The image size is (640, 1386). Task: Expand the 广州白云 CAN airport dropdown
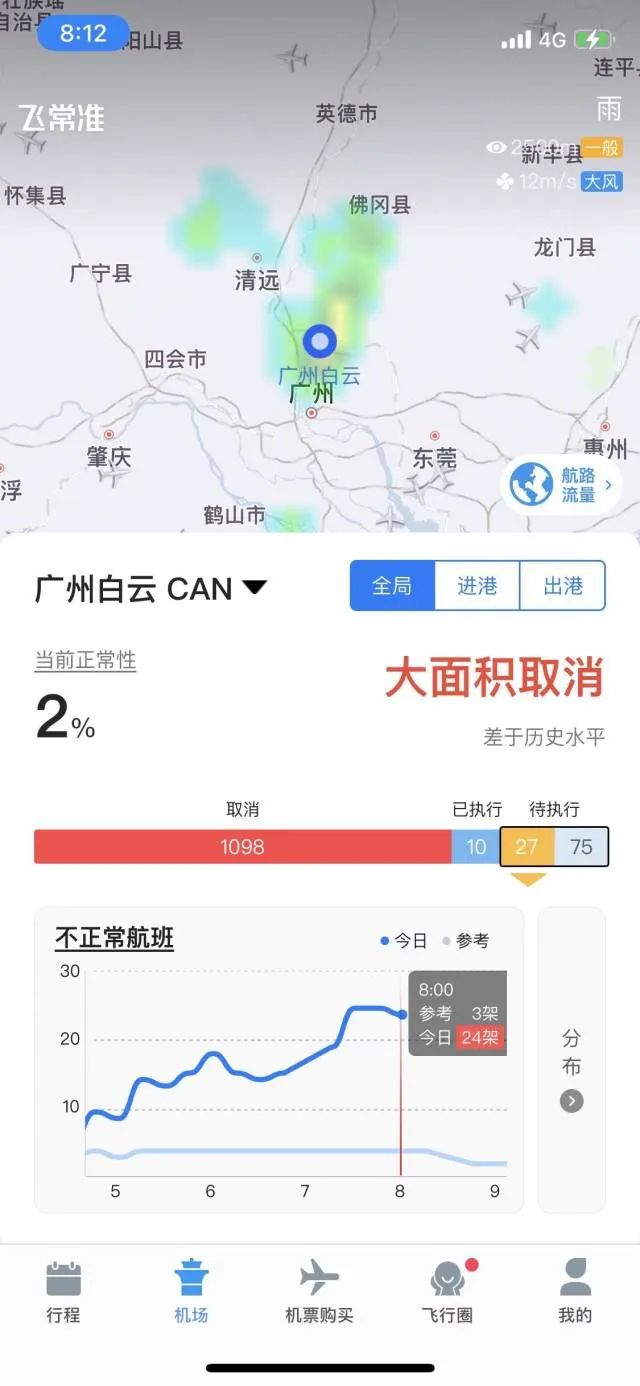[x=152, y=588]
